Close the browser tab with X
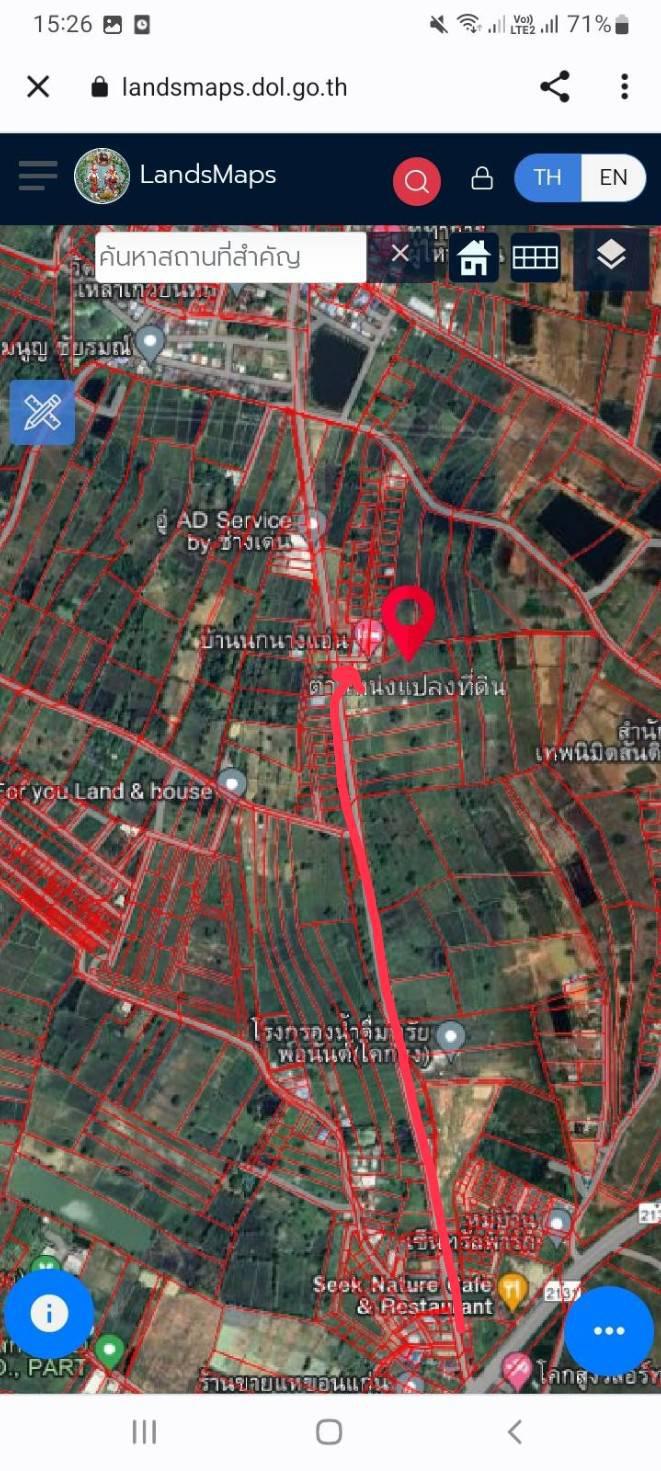Image resolution: width=661 pixels, height=1471 pixels. (38, 87)
